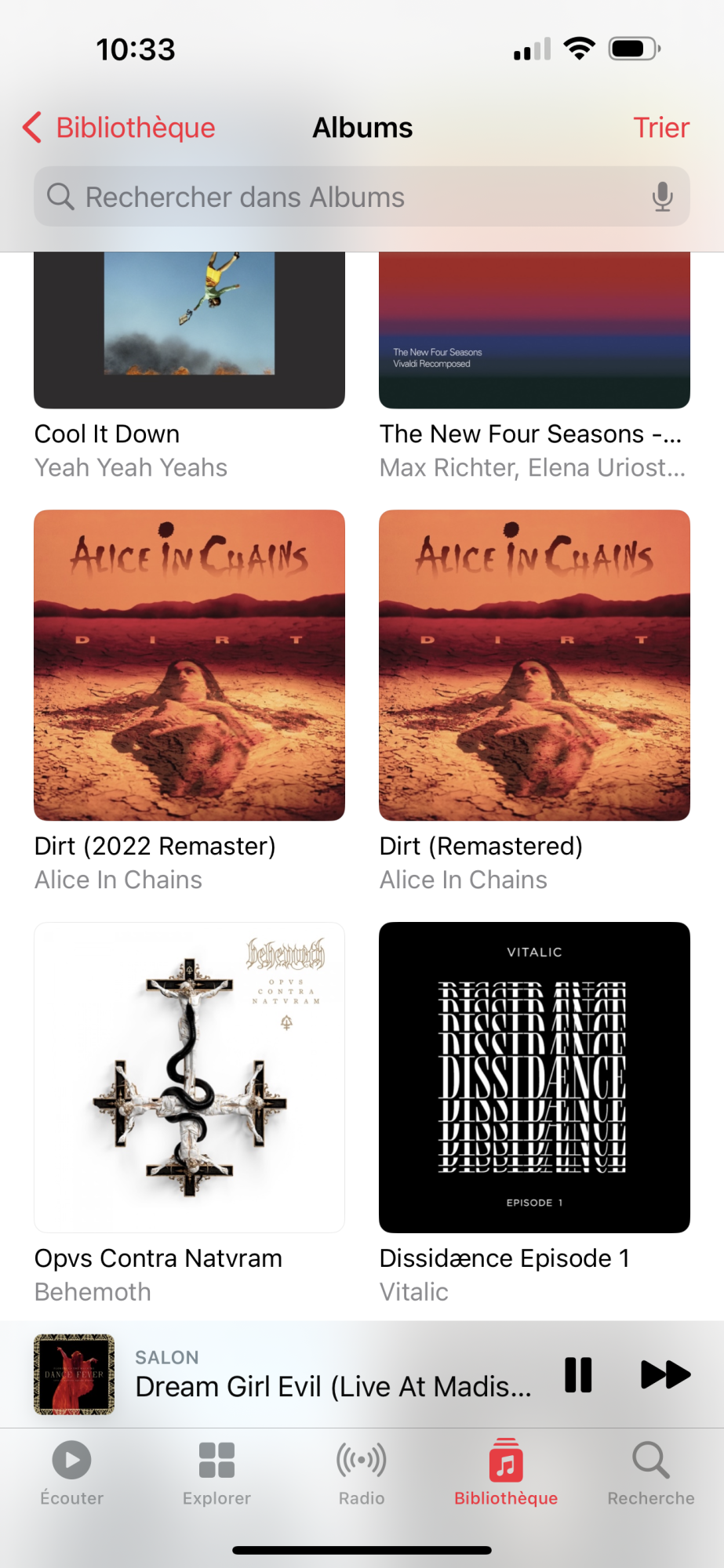The image size is (724, 1568).
Task: Open the Trier sort options
Action: coord(660,128)
